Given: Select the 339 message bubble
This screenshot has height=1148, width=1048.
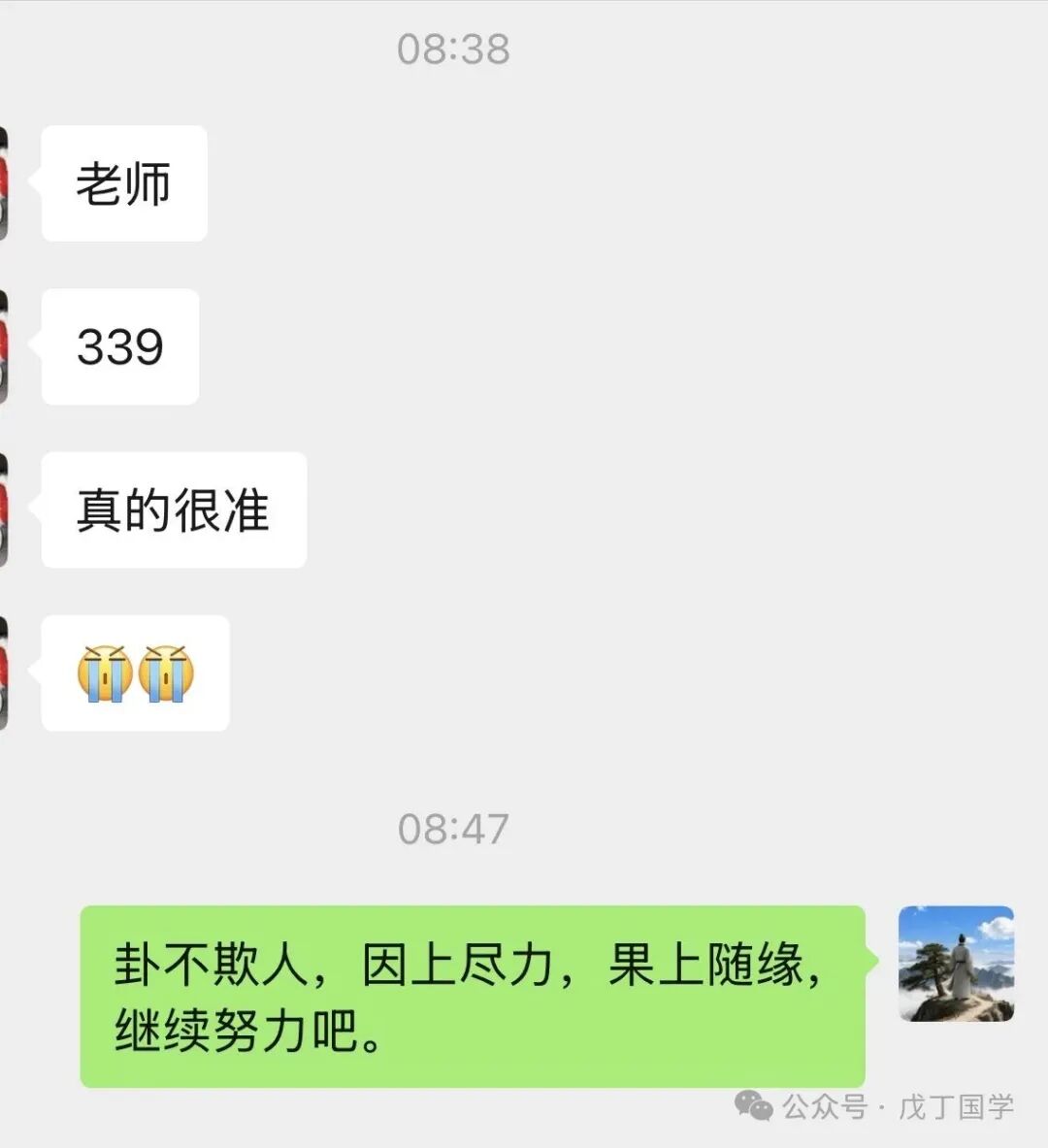Looking at the screenshot, I should (118, 346).
